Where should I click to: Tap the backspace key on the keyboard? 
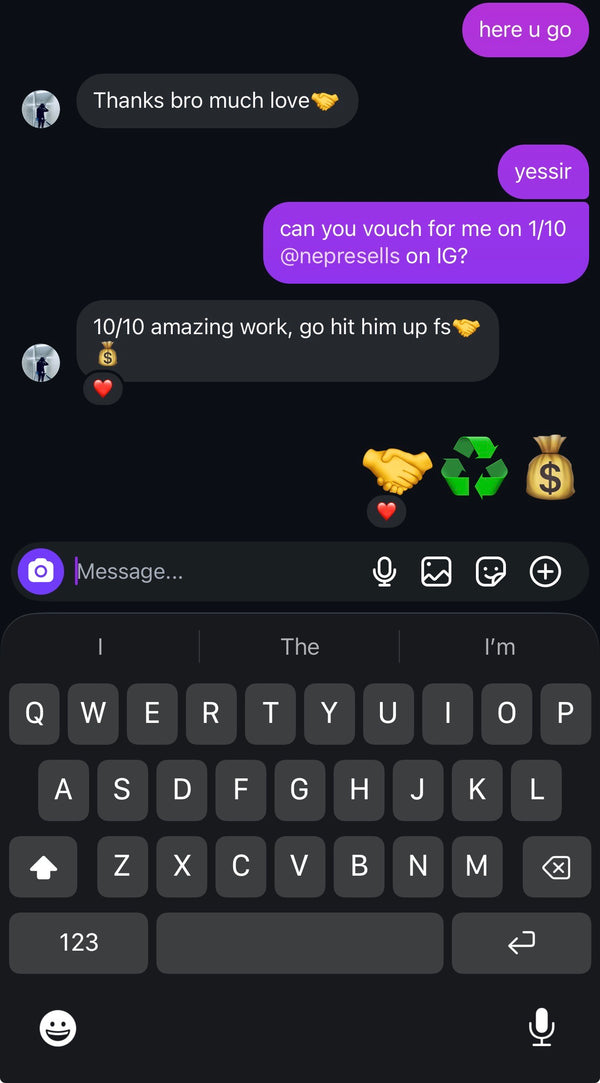pyautogui.click(x=555, y=867)
